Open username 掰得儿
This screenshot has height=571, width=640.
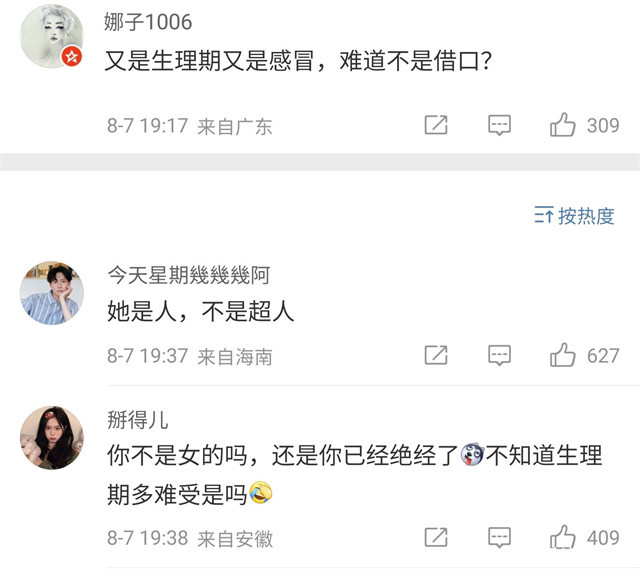(137, 418)
